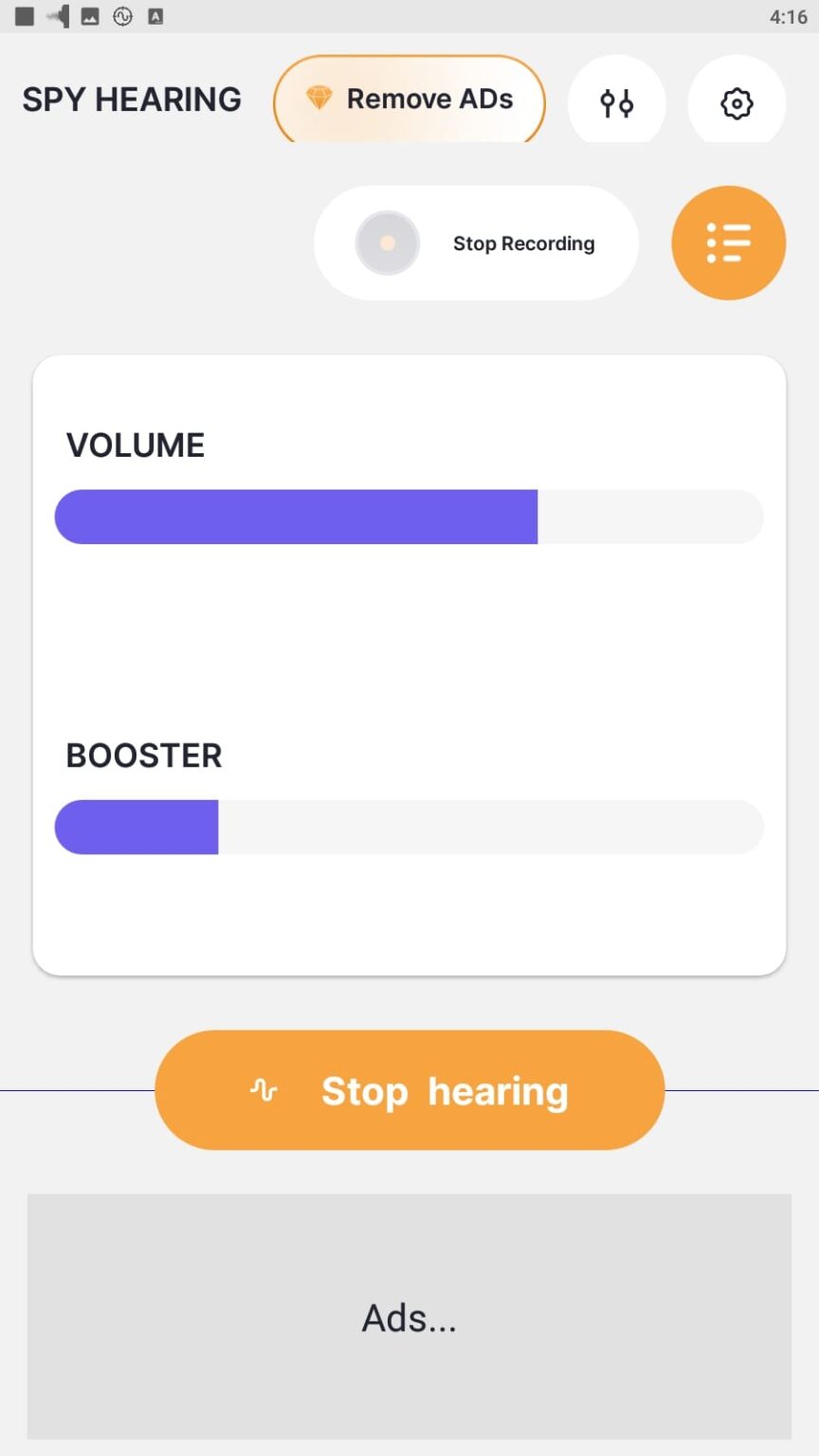Tap the gallery icon in the status bar
Screen dimensions: 819x1456
click(x=89, y=16)
